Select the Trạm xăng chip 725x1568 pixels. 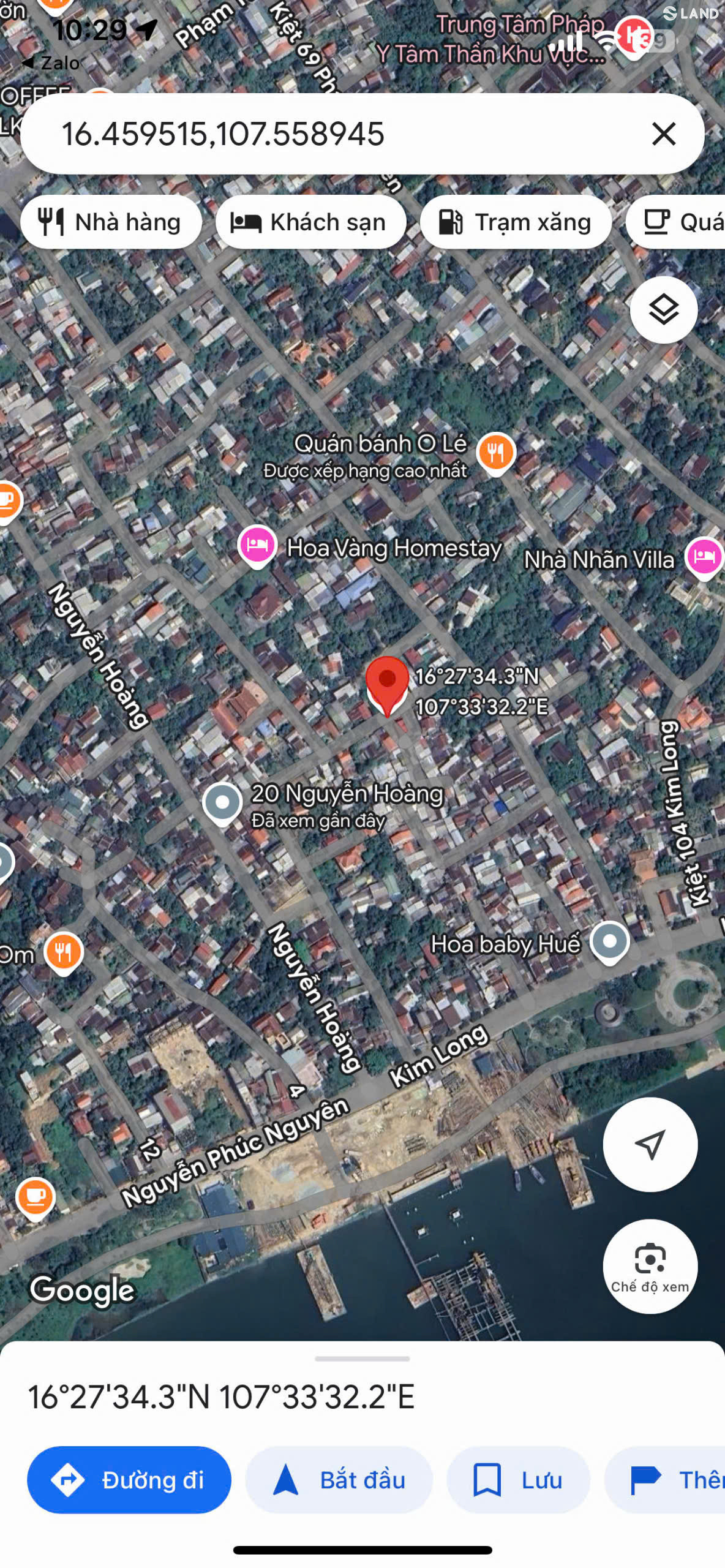click(x=516, y=222)
